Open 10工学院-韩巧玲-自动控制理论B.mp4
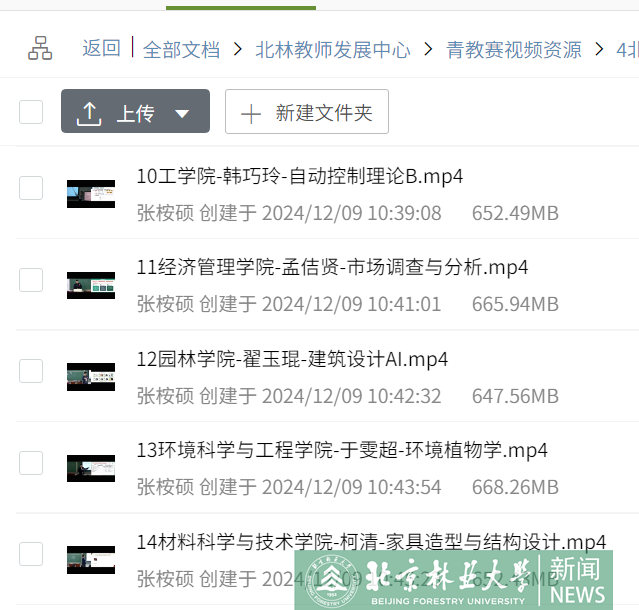 tap(300, 176)
